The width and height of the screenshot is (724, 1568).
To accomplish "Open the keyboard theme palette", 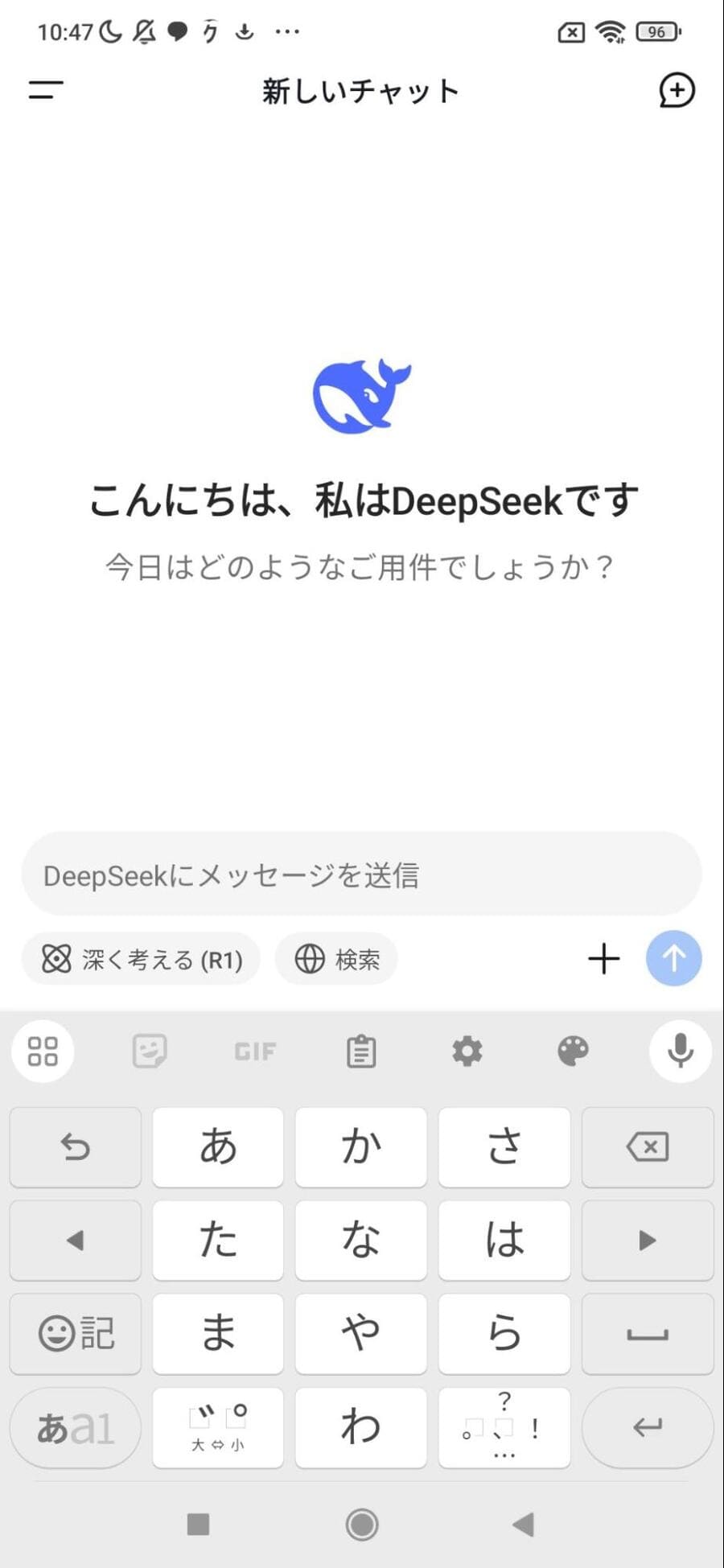I will (574, 1051).
